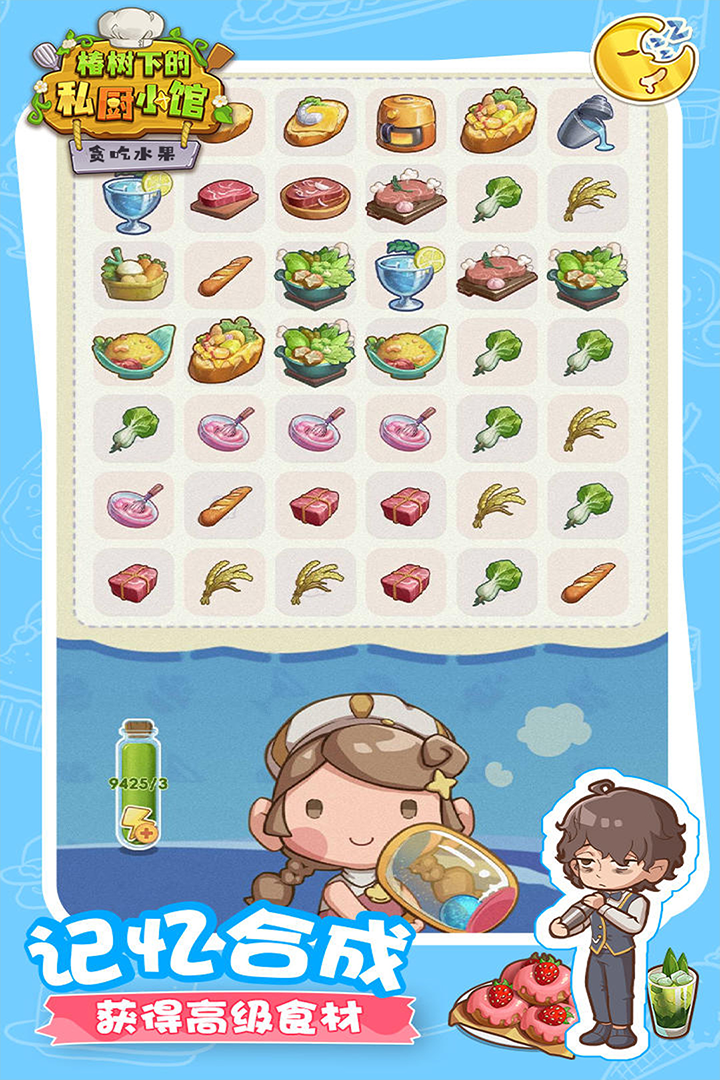
Task: Select the wrapped pink meat cube tile
Action: (310, 510)
